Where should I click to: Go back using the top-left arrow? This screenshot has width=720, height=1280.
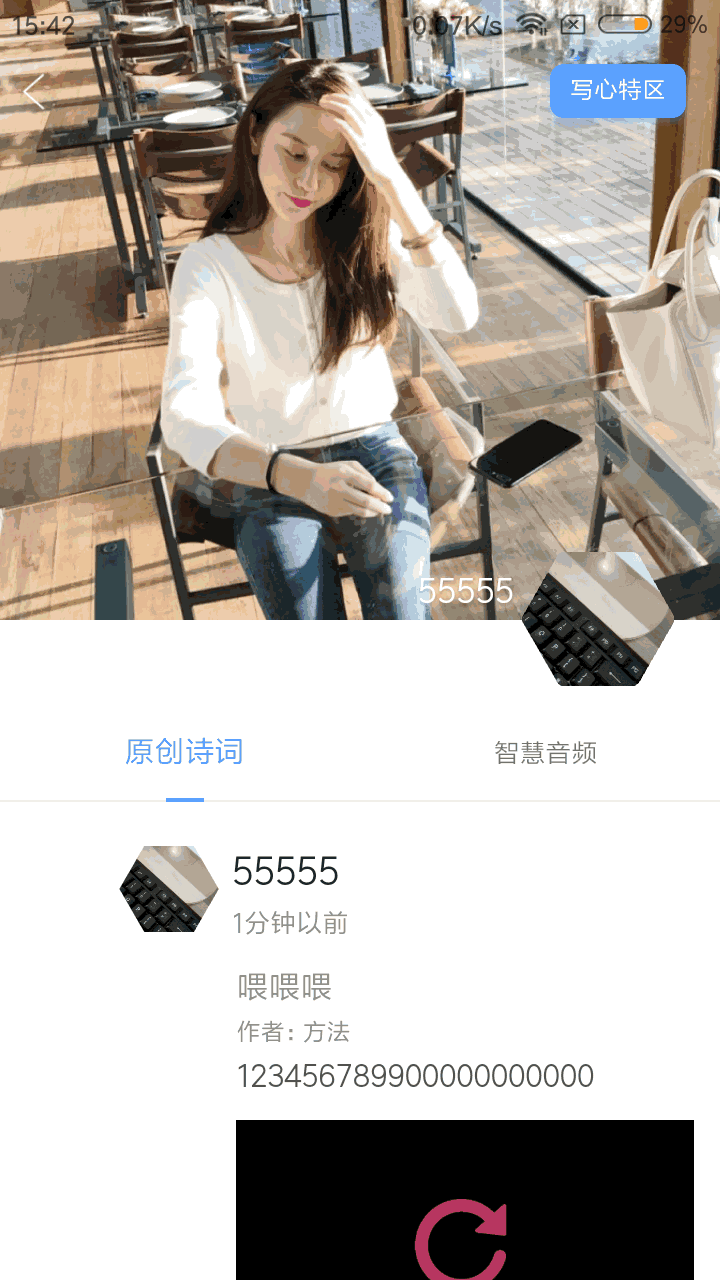pos(34,92)
